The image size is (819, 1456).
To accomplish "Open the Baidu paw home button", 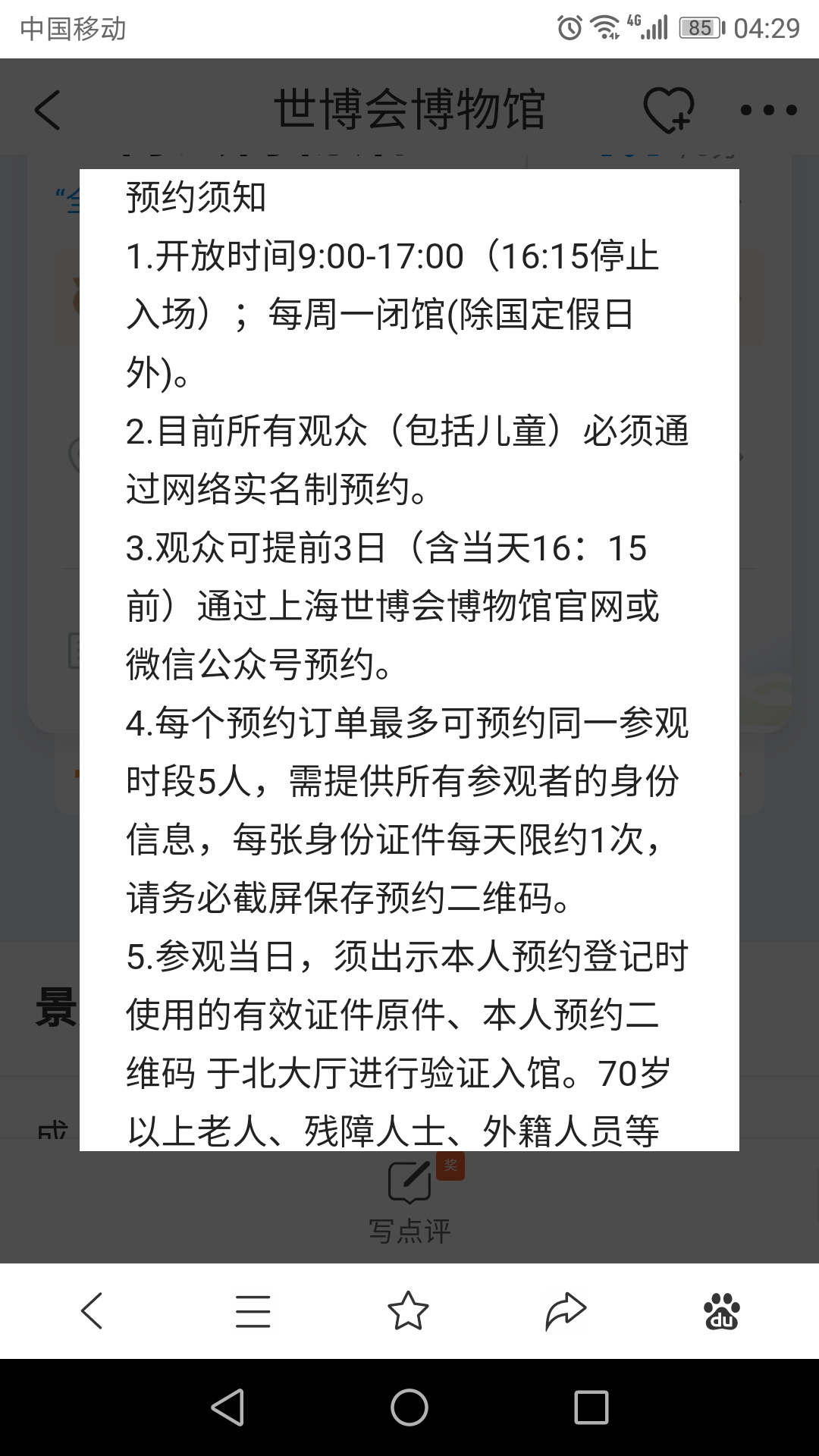I will [722, 1310].
